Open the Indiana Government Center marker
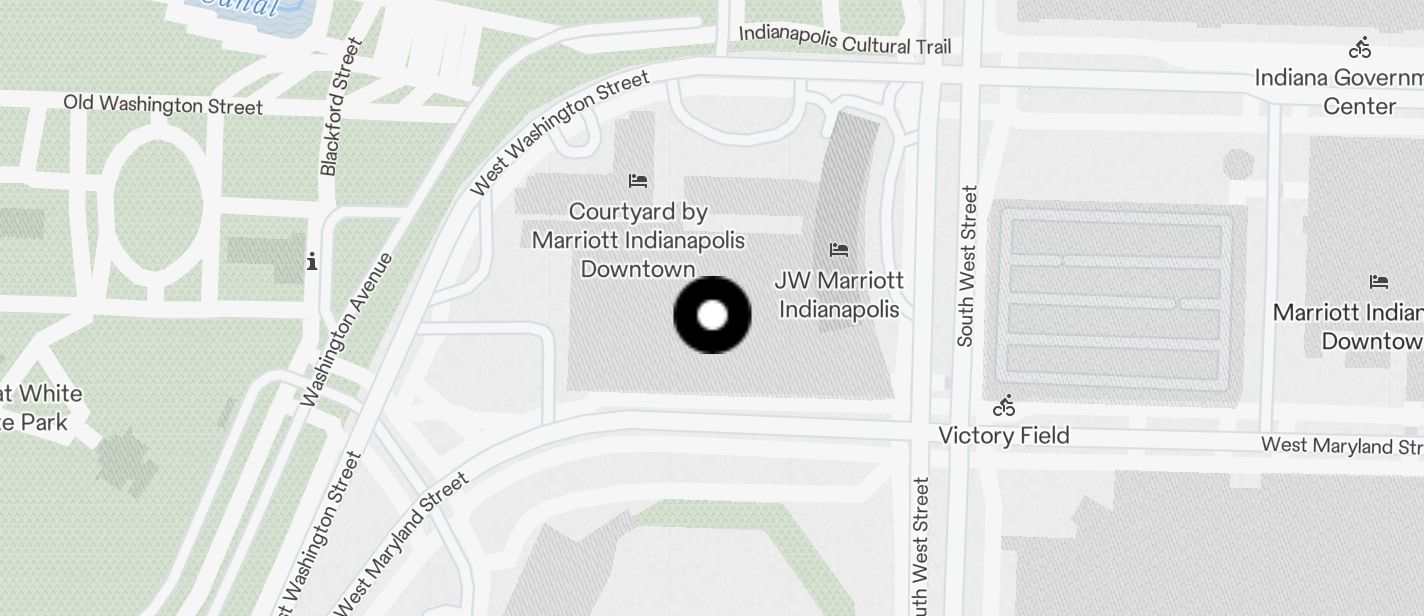 tap(1359, 47)
